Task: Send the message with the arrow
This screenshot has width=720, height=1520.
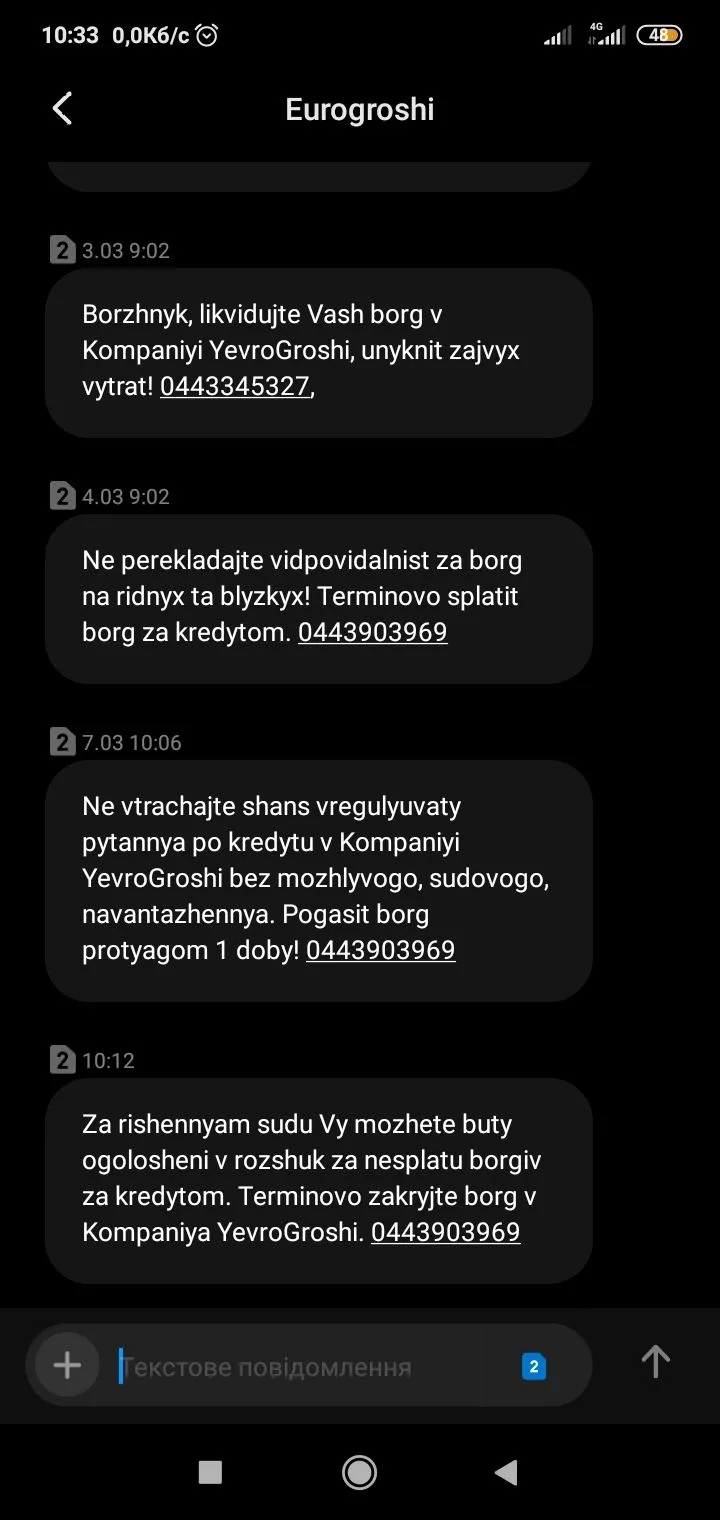Action: point(655,1362)
